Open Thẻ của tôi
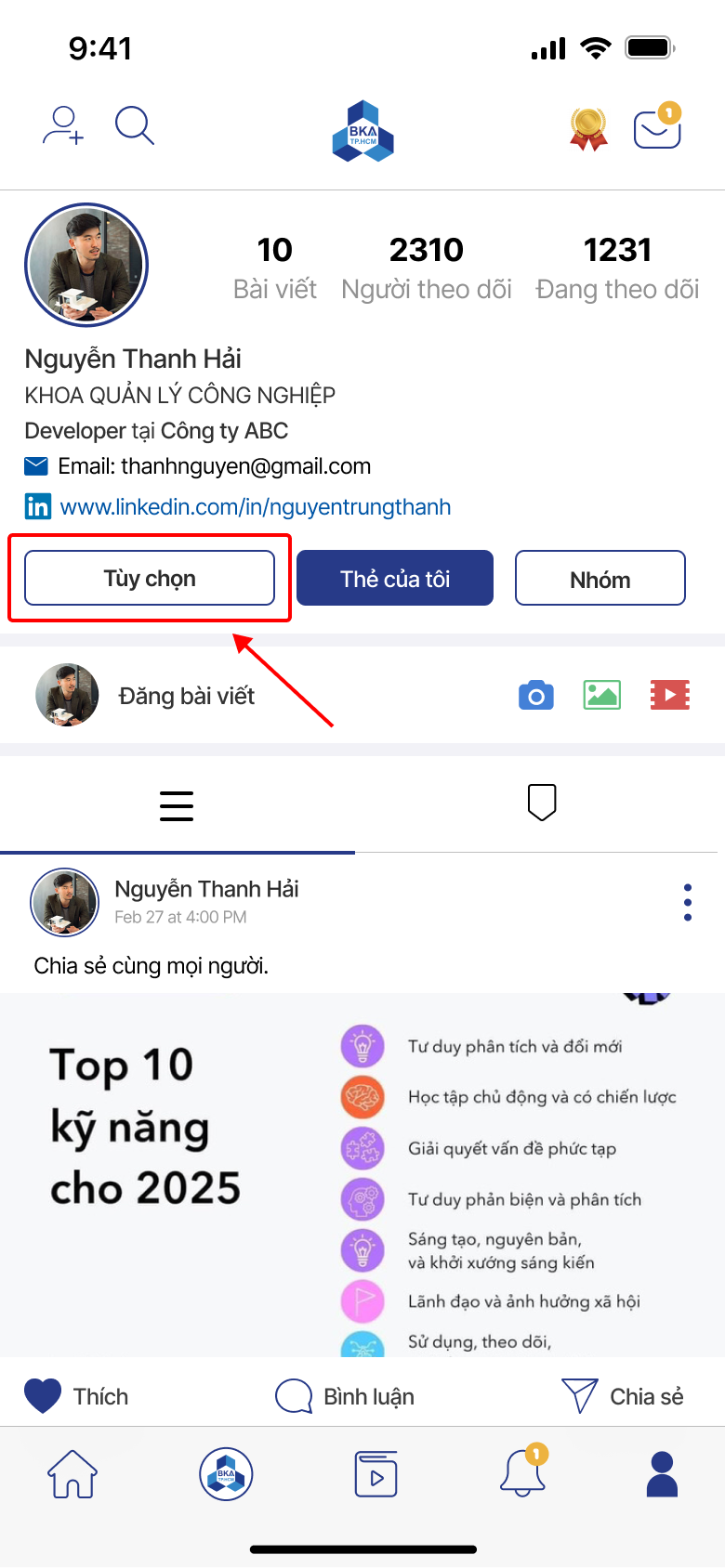Screen dimensions: 725x1568 (395, 578)
